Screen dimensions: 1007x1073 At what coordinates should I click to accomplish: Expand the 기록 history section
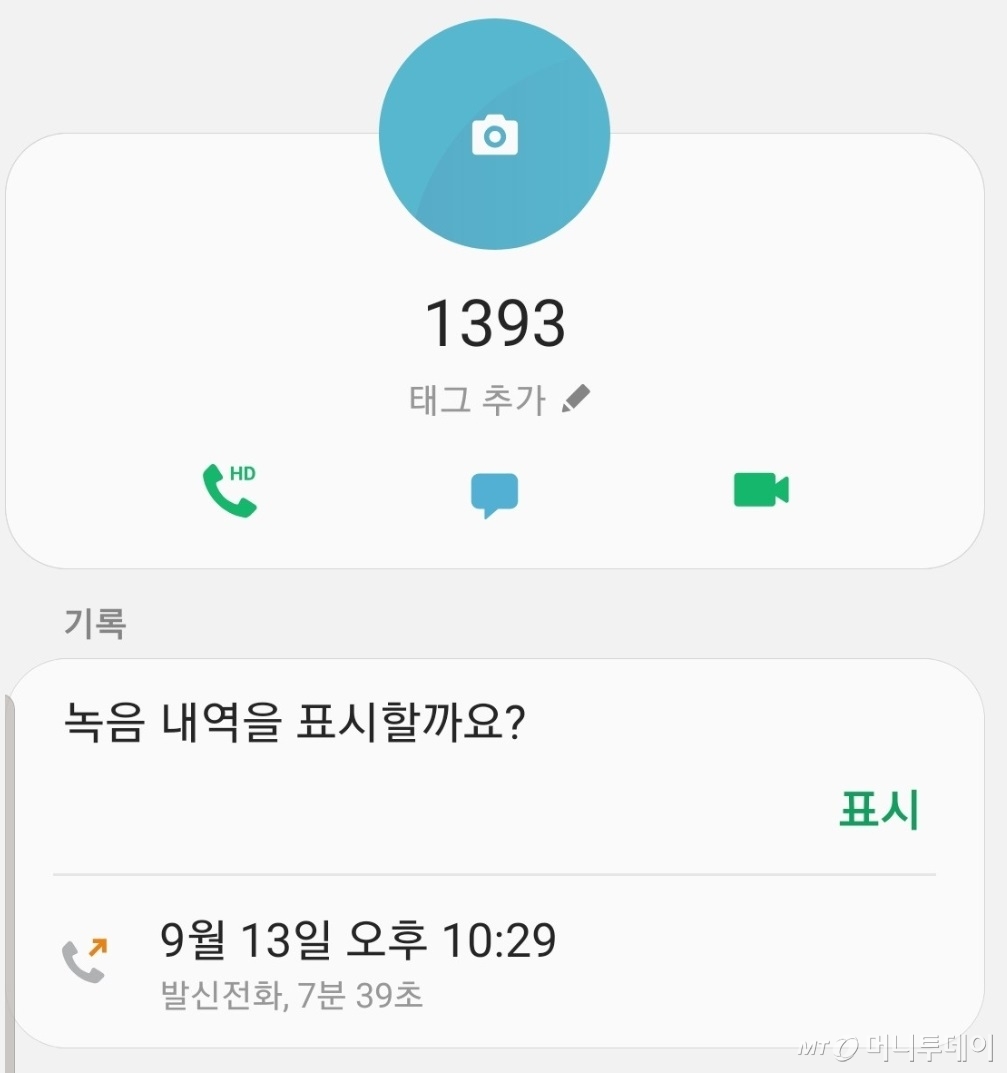click(94, 621)
